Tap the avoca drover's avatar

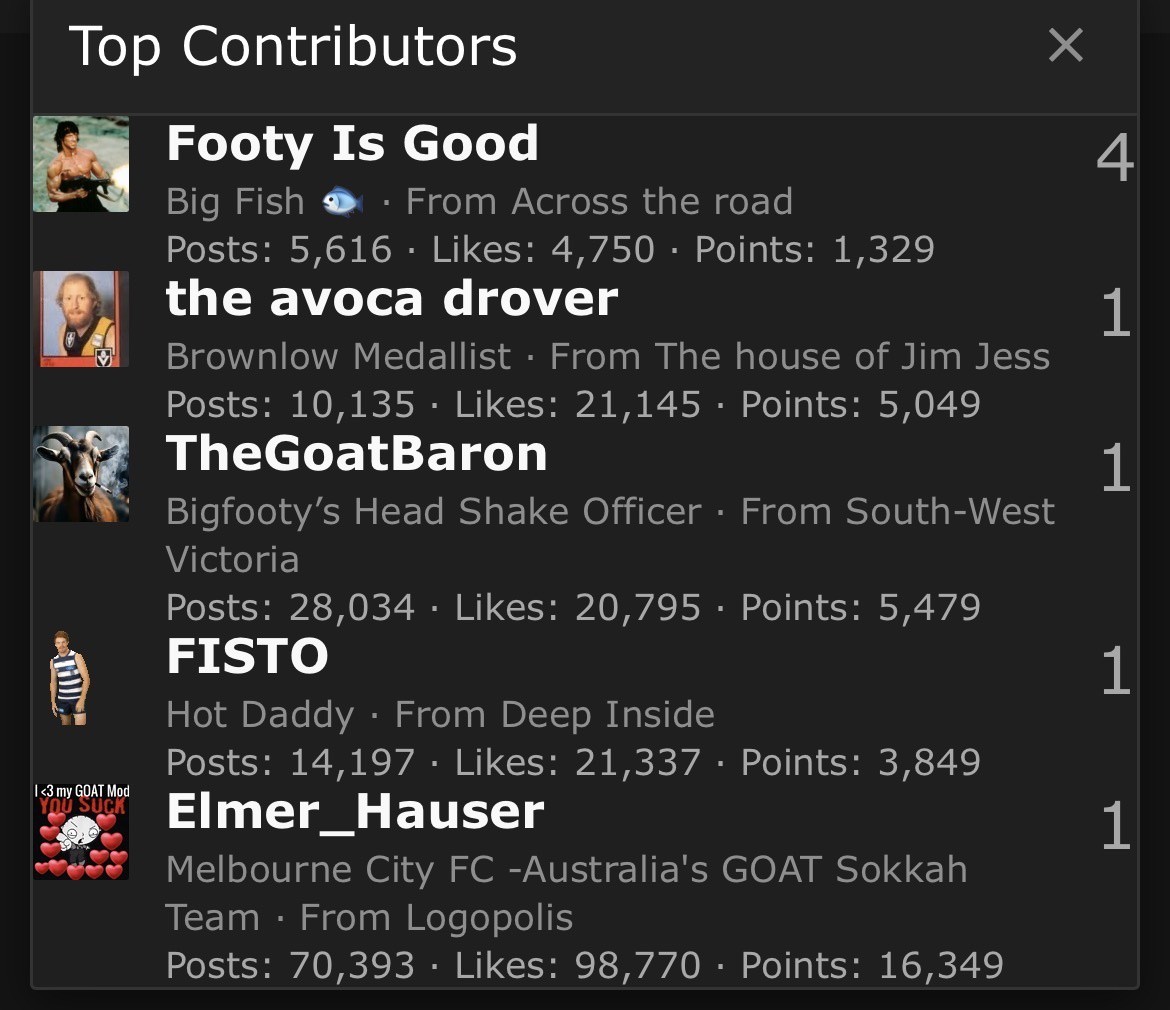81,319
